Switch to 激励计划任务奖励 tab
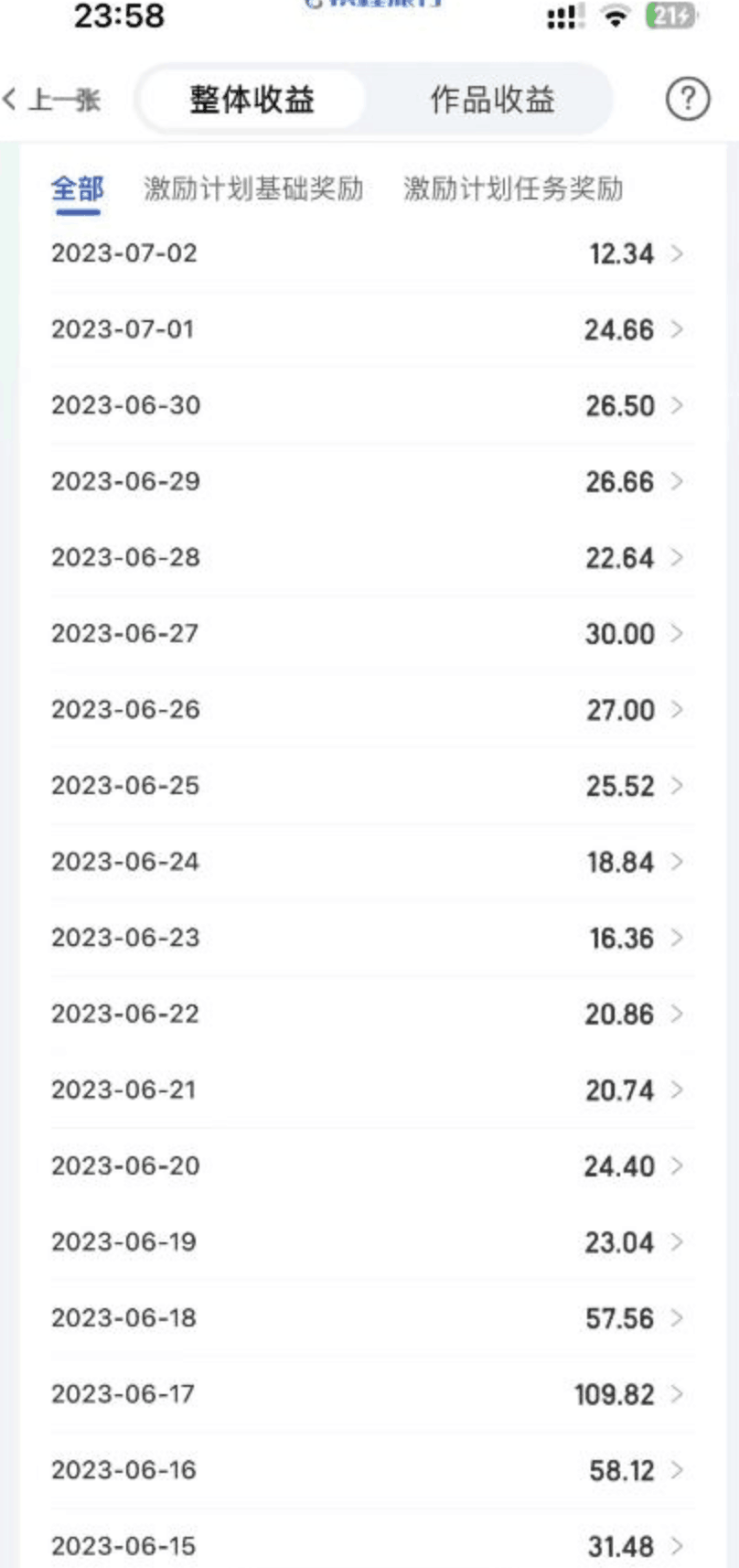The image size is (739, 1568). 513,188
